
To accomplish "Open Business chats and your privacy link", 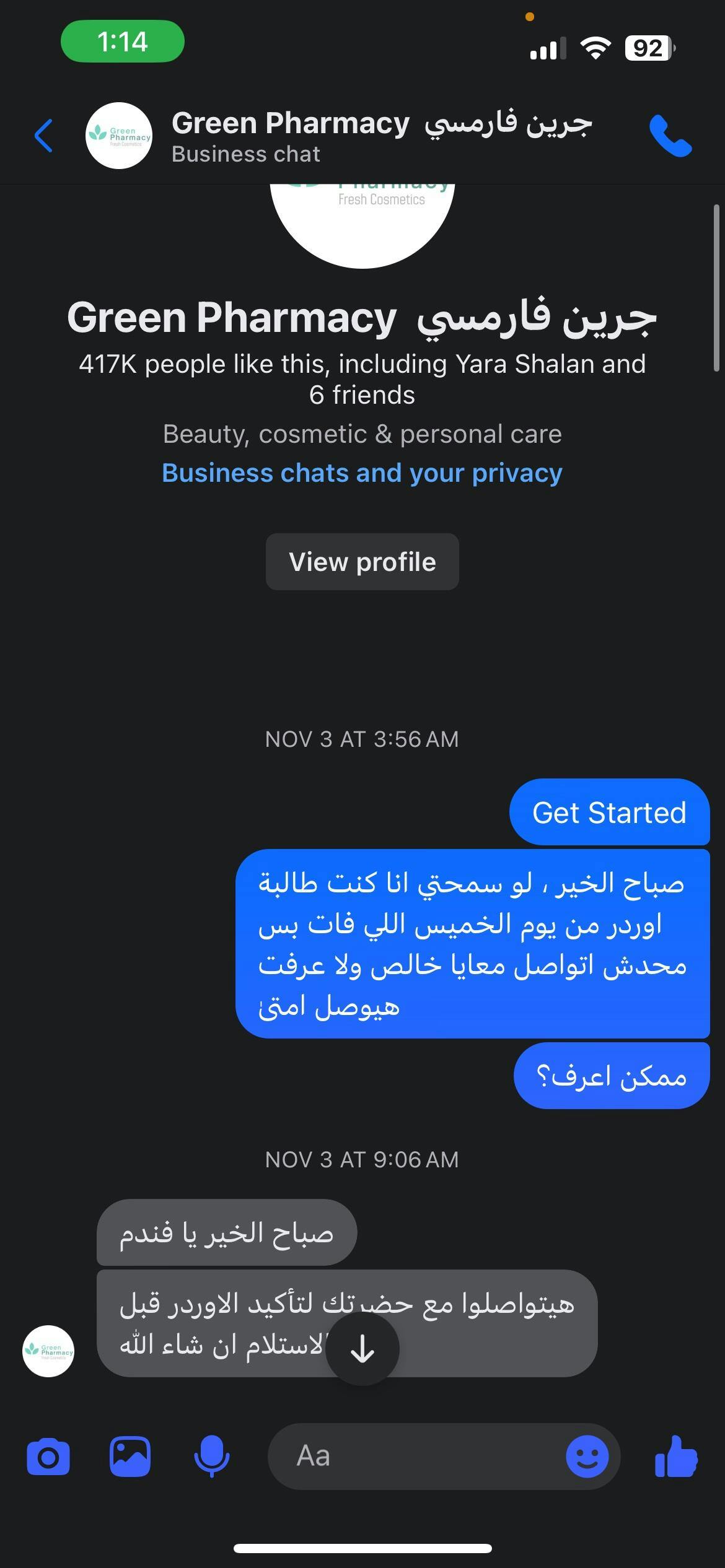I will [x=362, y=473].
